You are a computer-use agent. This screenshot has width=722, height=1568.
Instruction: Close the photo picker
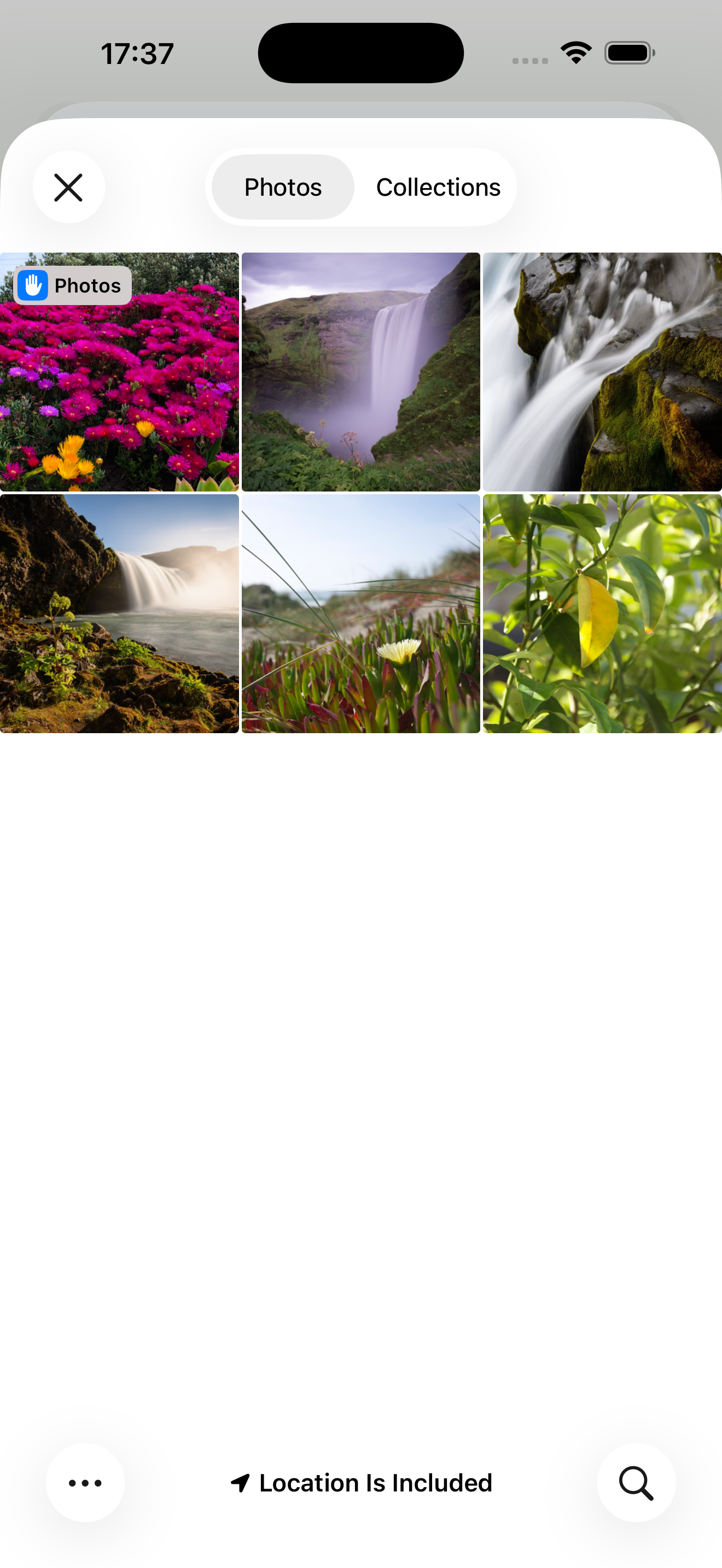tap(68, 187)
